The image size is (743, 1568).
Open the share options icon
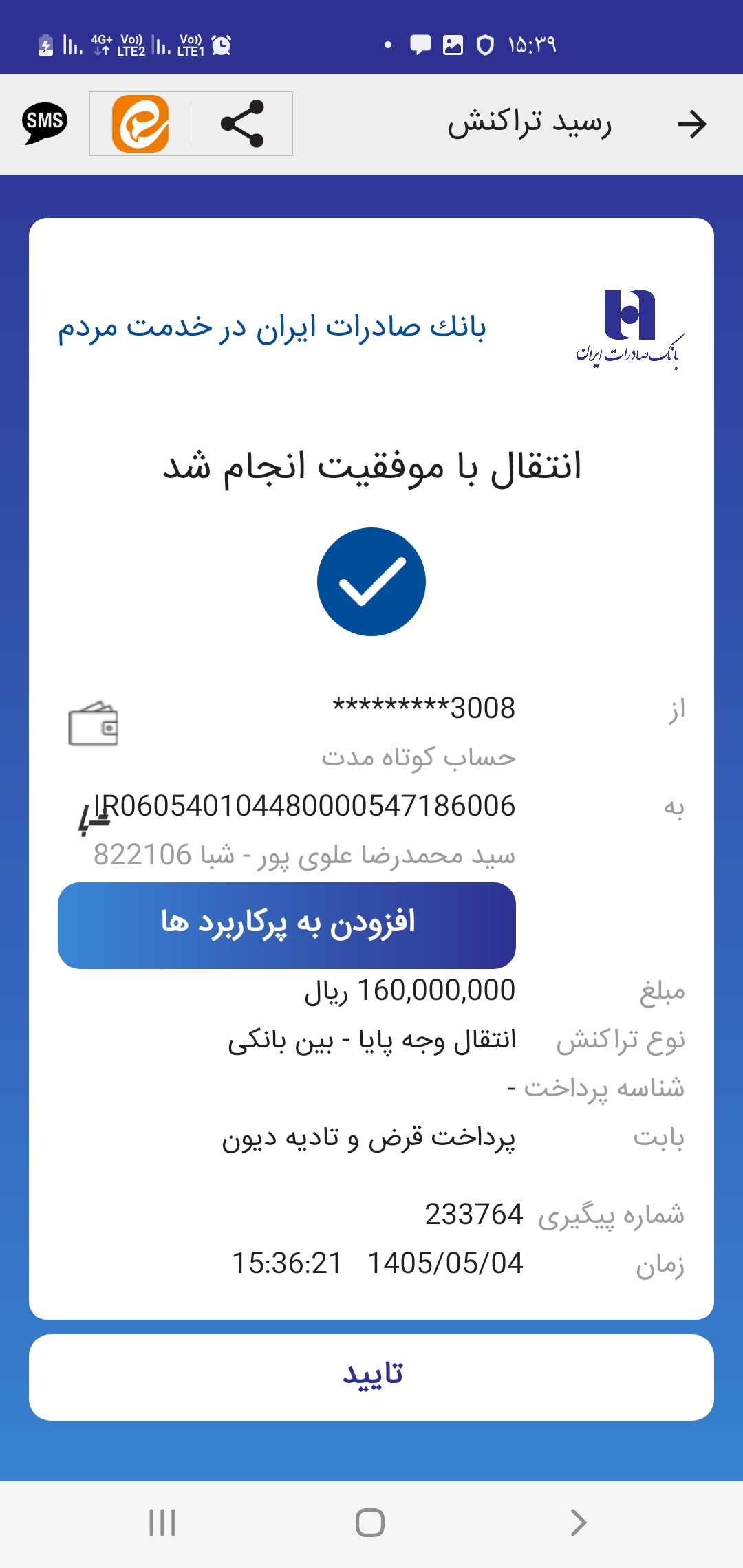point(242,124)
